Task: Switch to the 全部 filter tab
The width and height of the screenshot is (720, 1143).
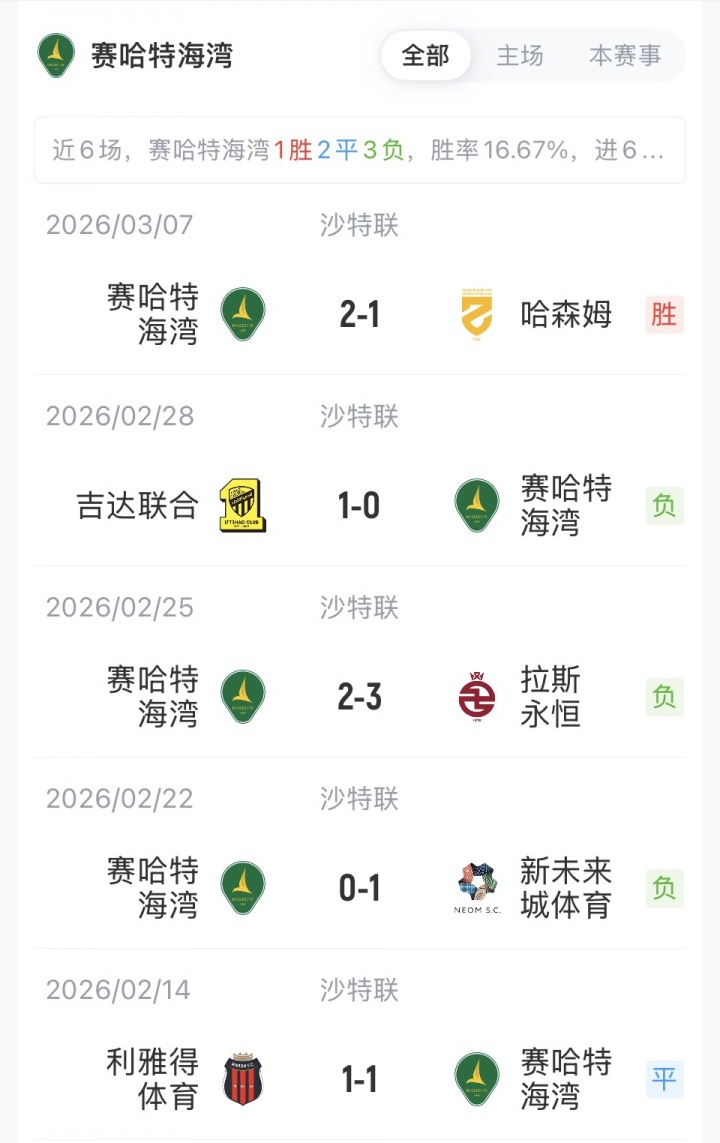Action: coord(426,55)
